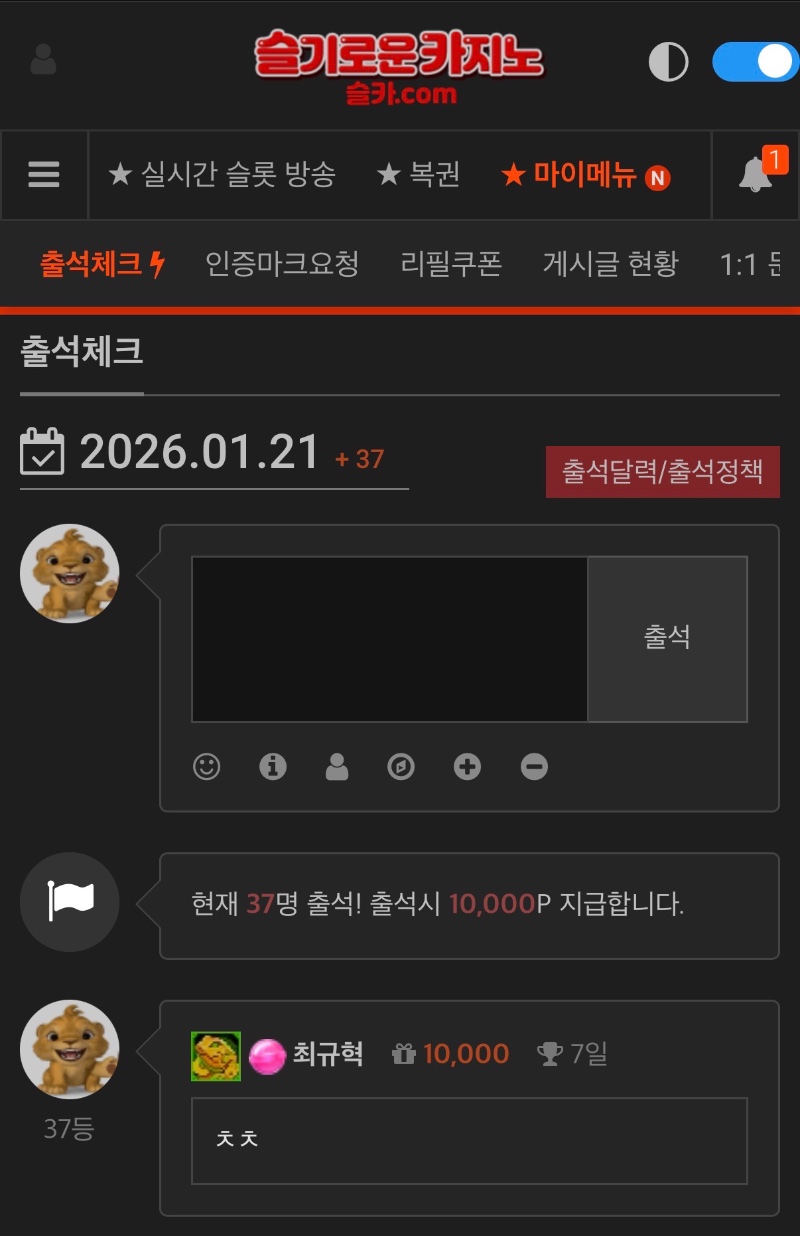Viewport: 800px width, 1236px height.
Task: Select the 마이메뉴 menu item
Action: tap(585, 176)
